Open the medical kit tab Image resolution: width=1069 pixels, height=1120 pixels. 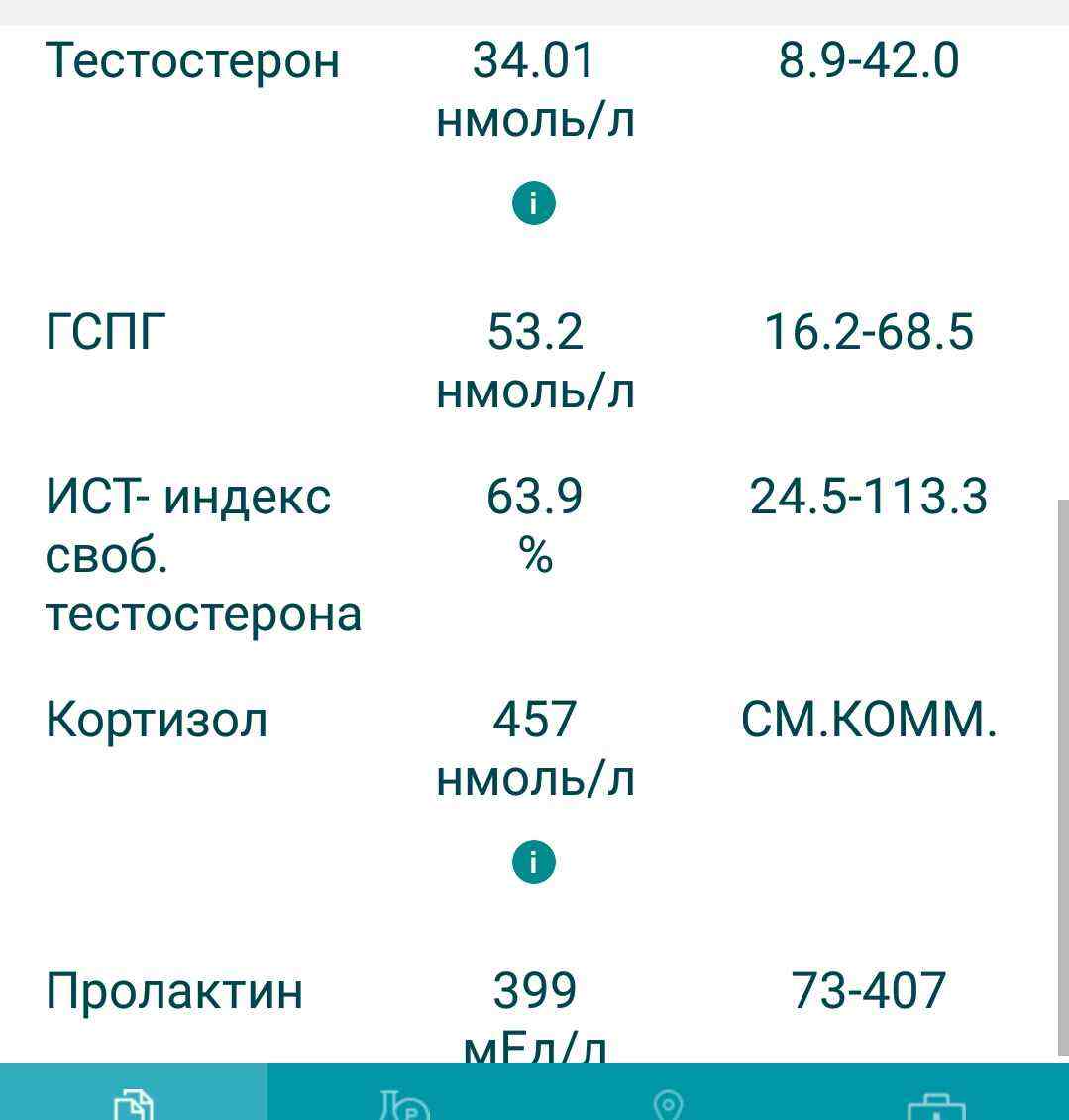coord(935,1102)
